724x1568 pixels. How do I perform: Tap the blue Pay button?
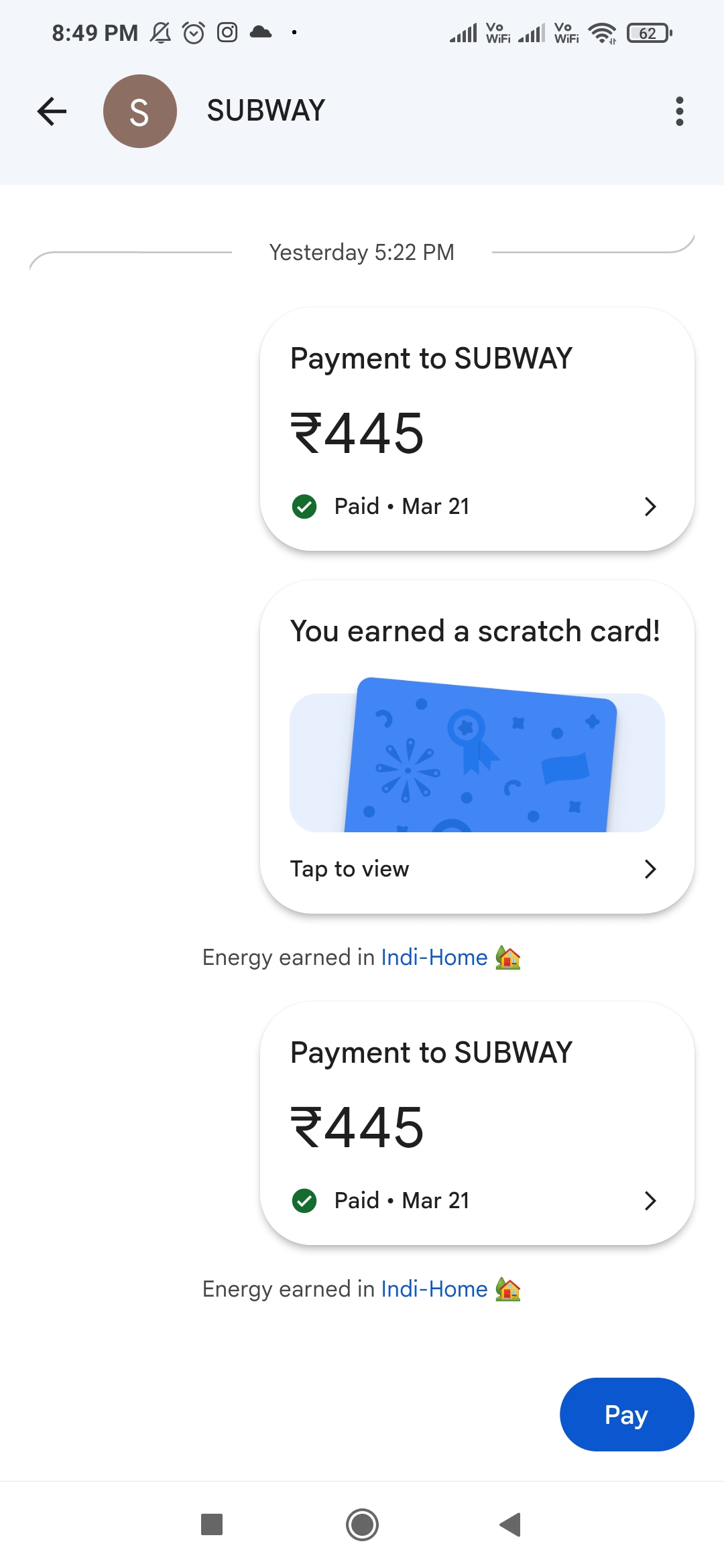pyautogui.click(x=626, y=1415)
